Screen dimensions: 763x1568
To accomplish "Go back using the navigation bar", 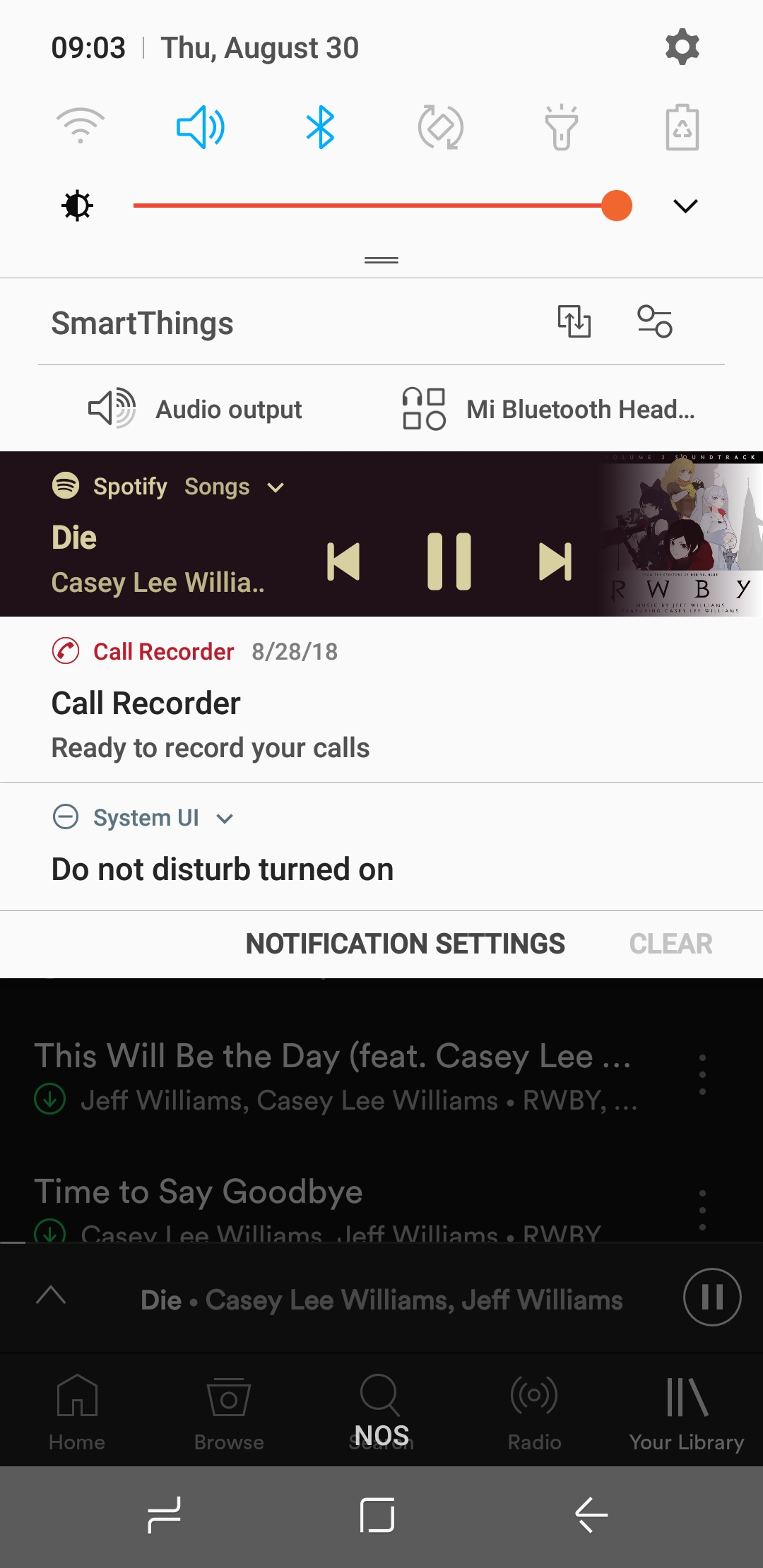I will pos(591,1516).
